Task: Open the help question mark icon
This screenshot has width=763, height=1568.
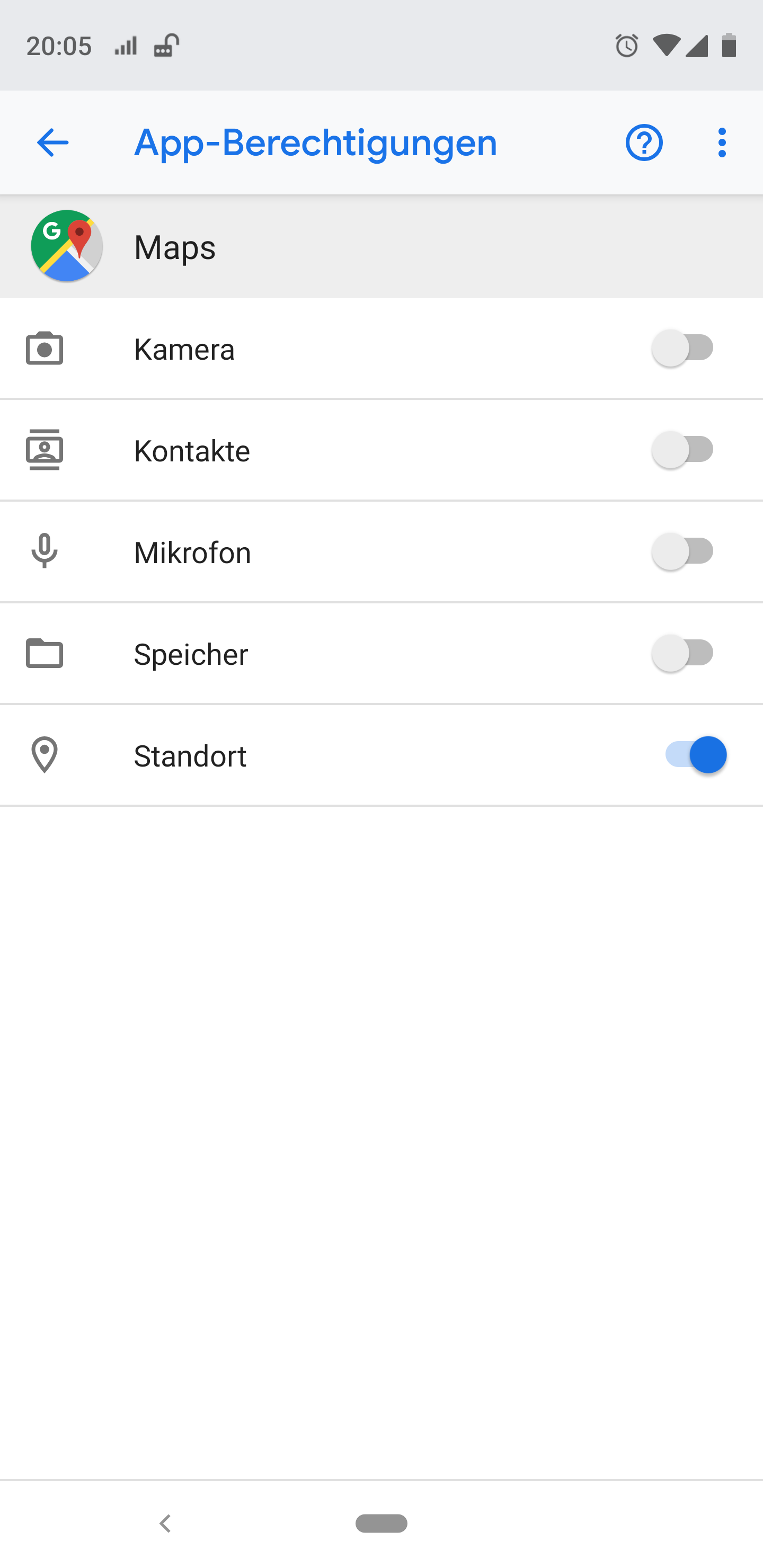Action: pyautogui.click(x=644, y=142)
